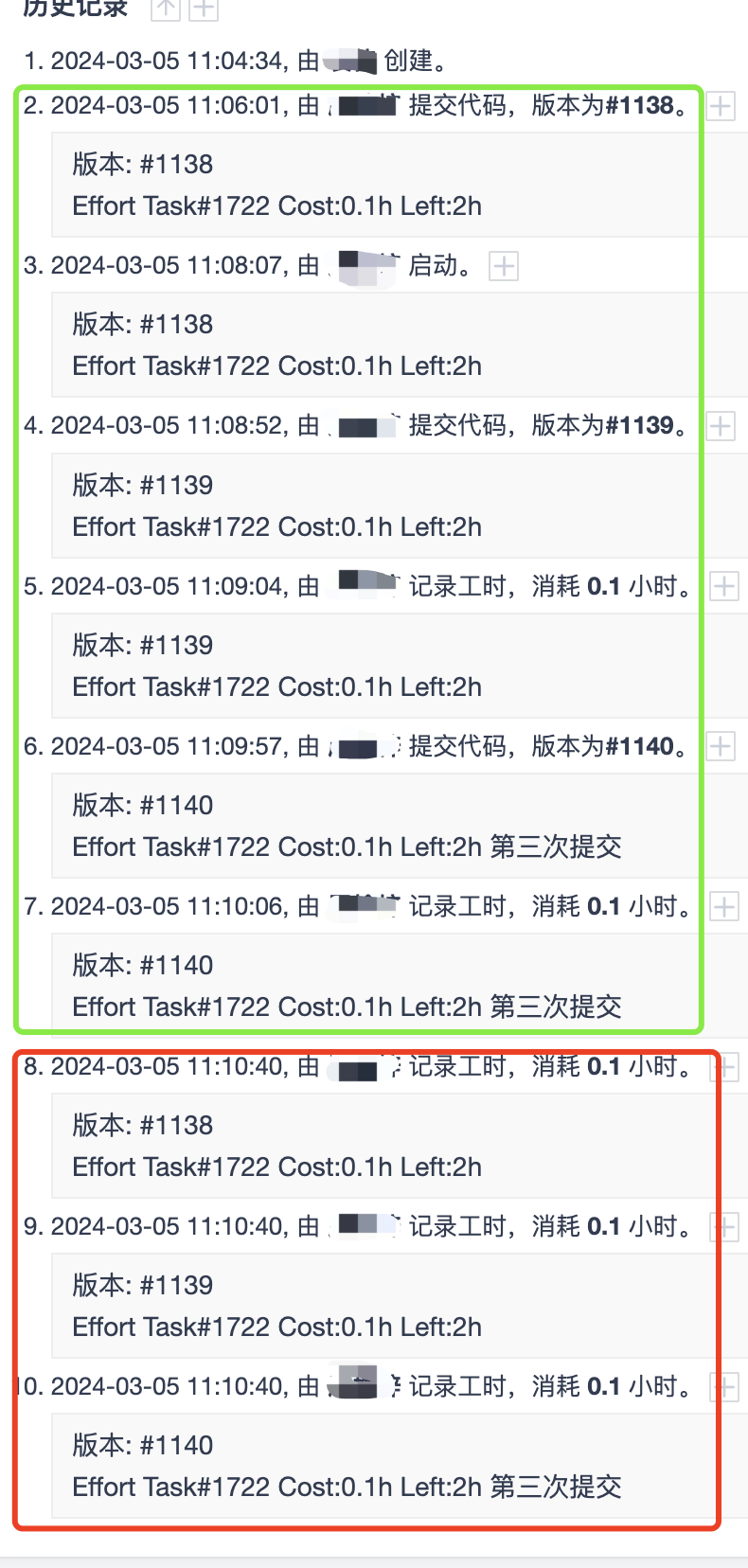748x1568 pixels.
Task: Toggle details for record 4 version #1139
Action: tap(721, 426)
